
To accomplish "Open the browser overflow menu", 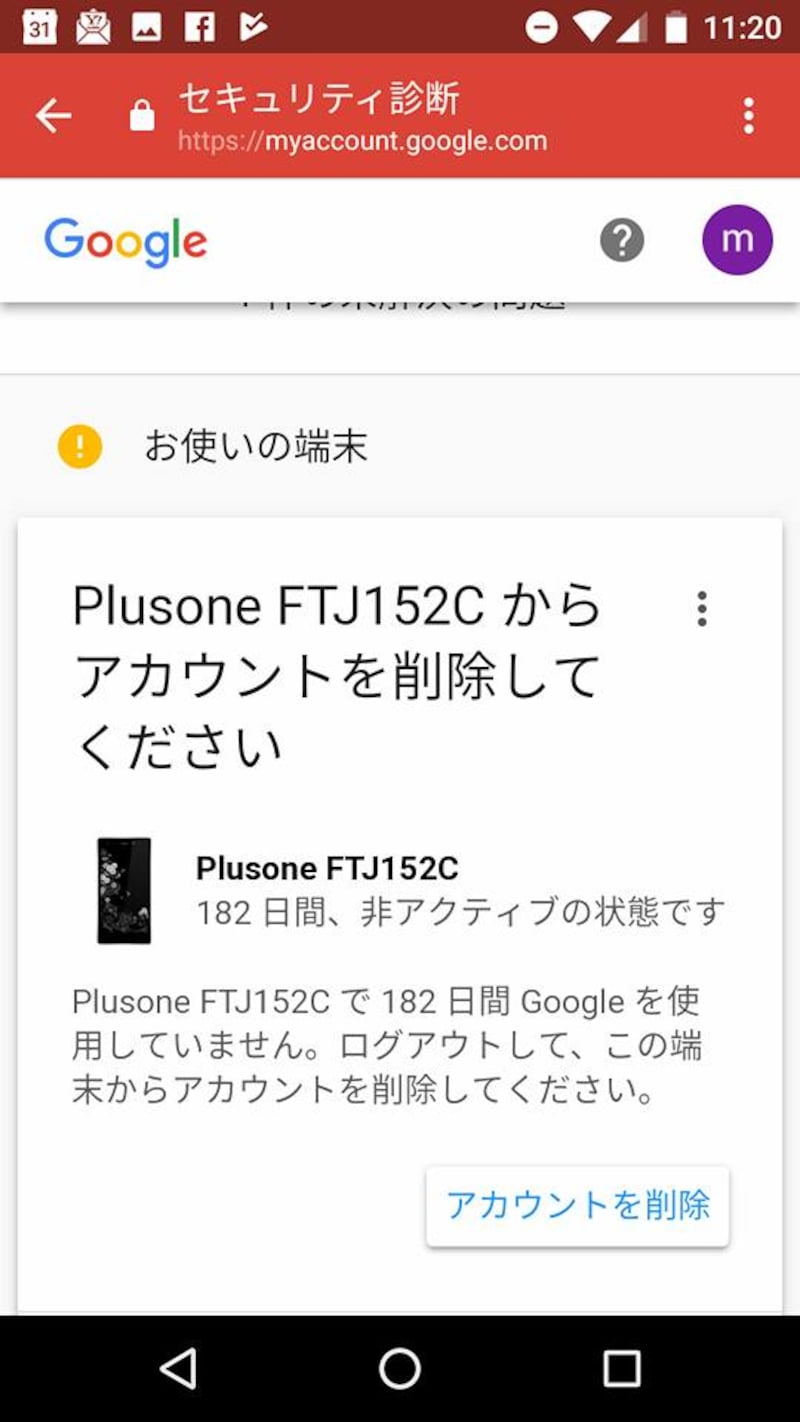I will 748,115.
